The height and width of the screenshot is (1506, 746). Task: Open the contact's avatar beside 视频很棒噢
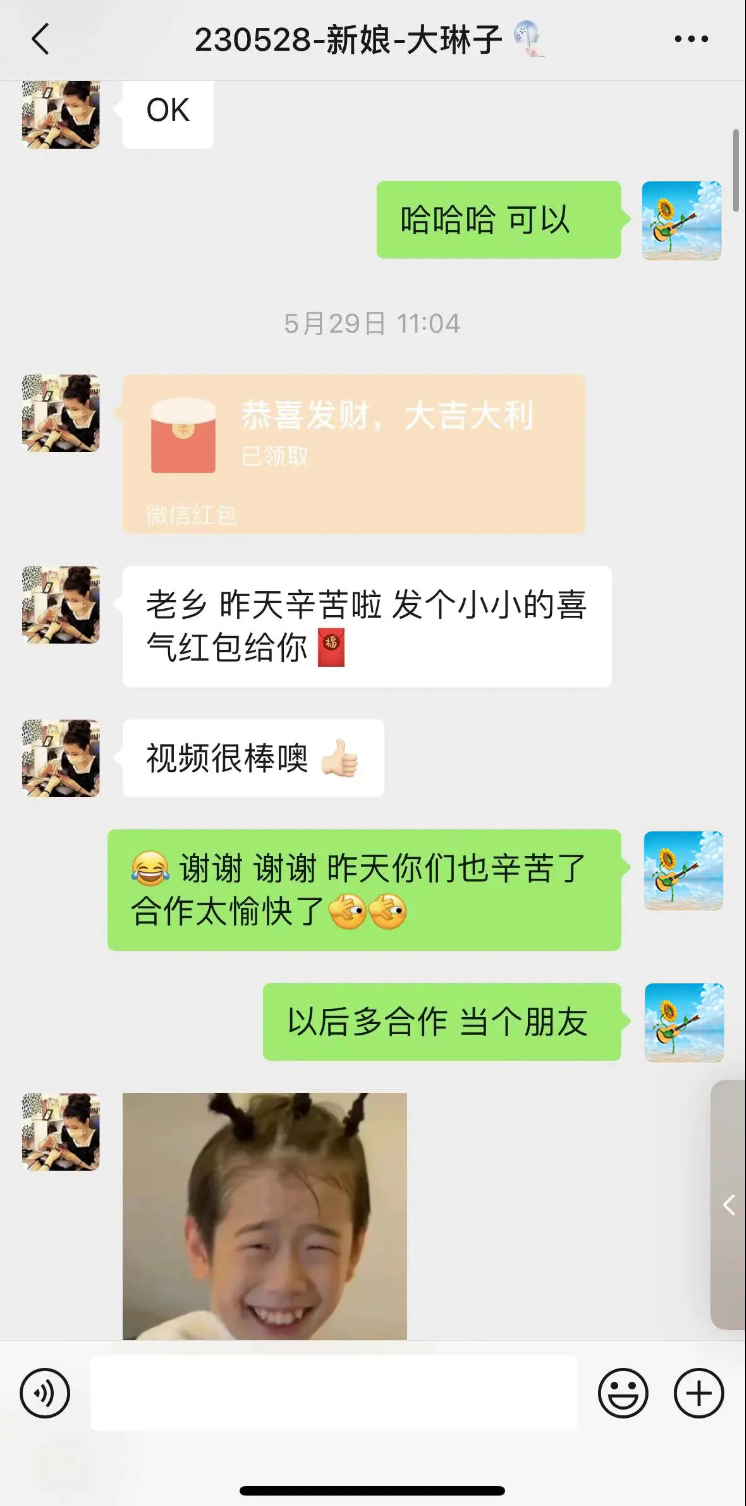tap(61, 758)
